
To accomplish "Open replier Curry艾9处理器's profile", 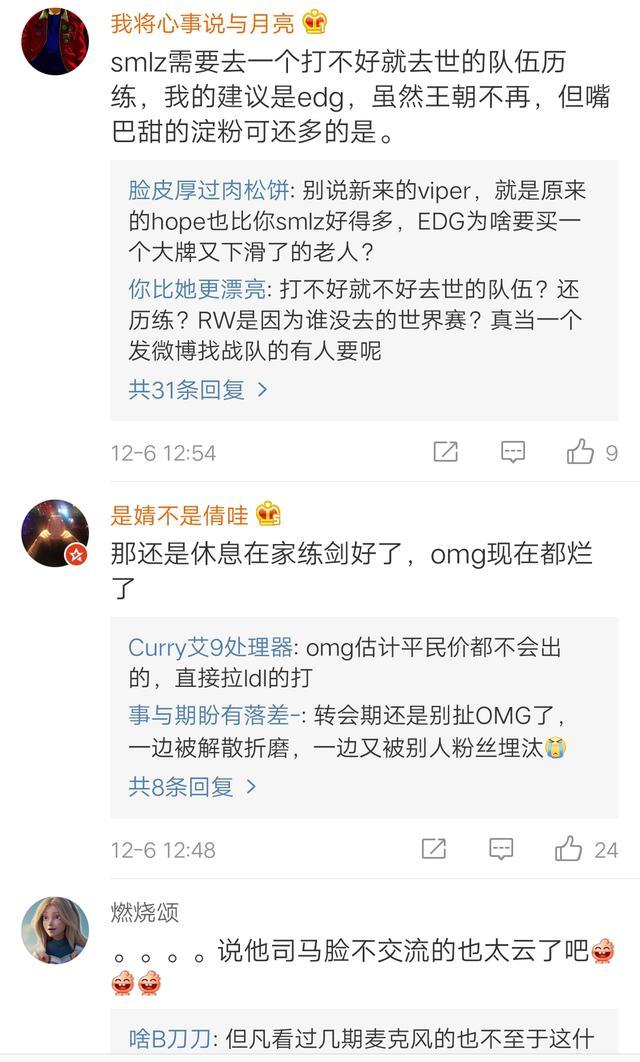I will click(210, 647).
